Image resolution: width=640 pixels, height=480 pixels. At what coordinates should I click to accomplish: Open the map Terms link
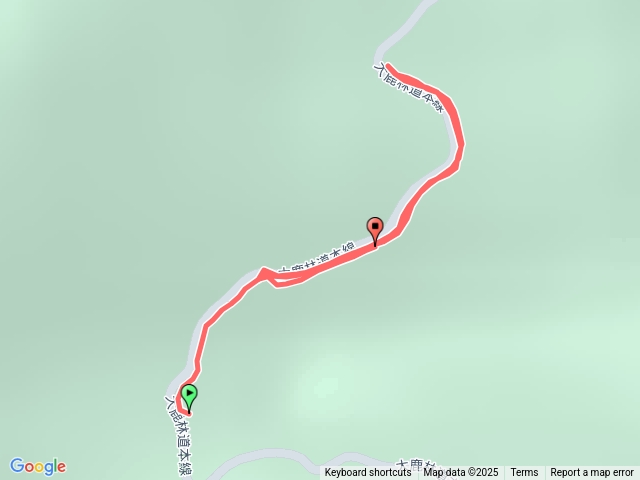[524, 472]
